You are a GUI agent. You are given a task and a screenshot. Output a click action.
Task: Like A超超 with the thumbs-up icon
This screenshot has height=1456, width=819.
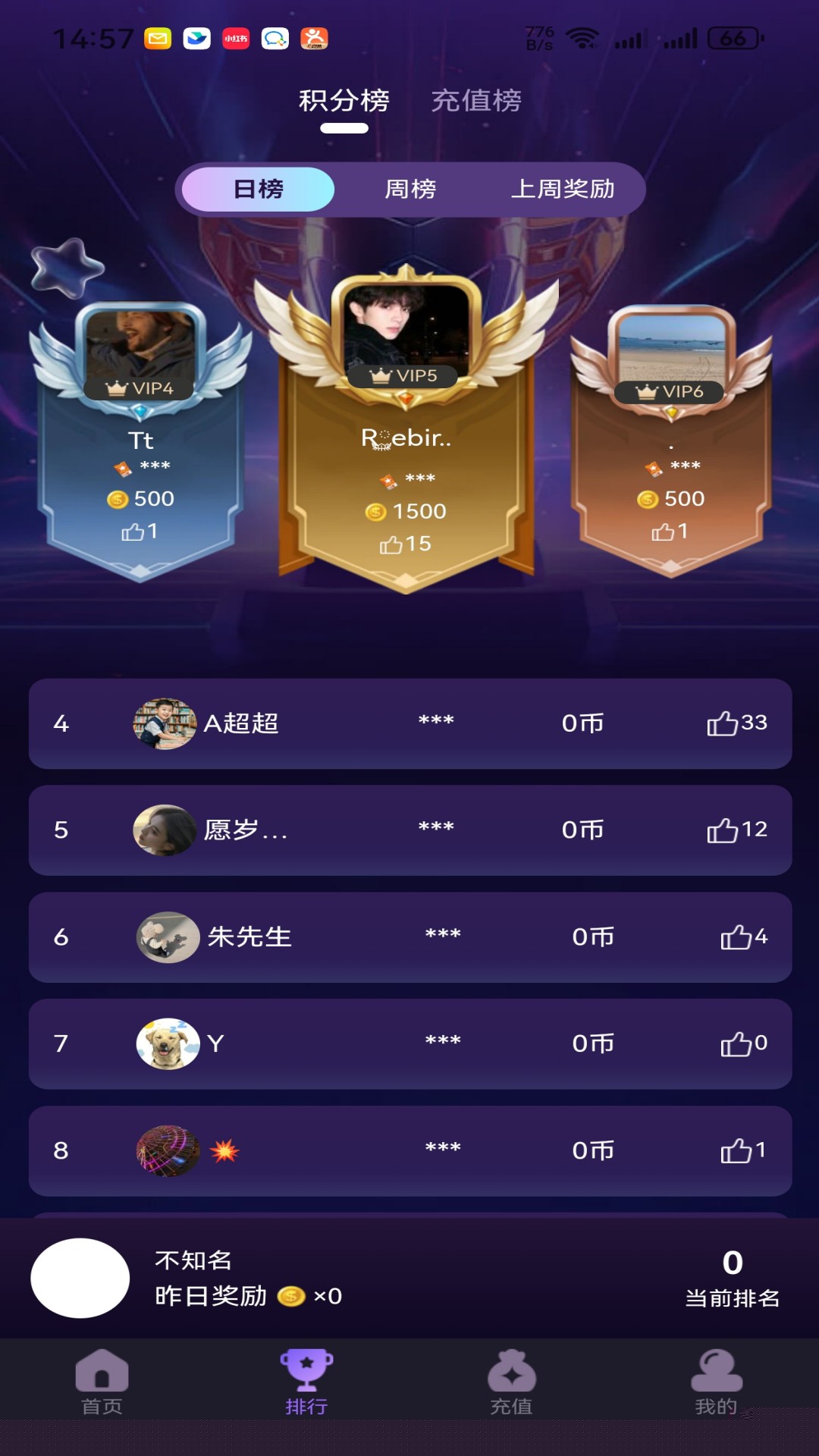coord(722,723)
